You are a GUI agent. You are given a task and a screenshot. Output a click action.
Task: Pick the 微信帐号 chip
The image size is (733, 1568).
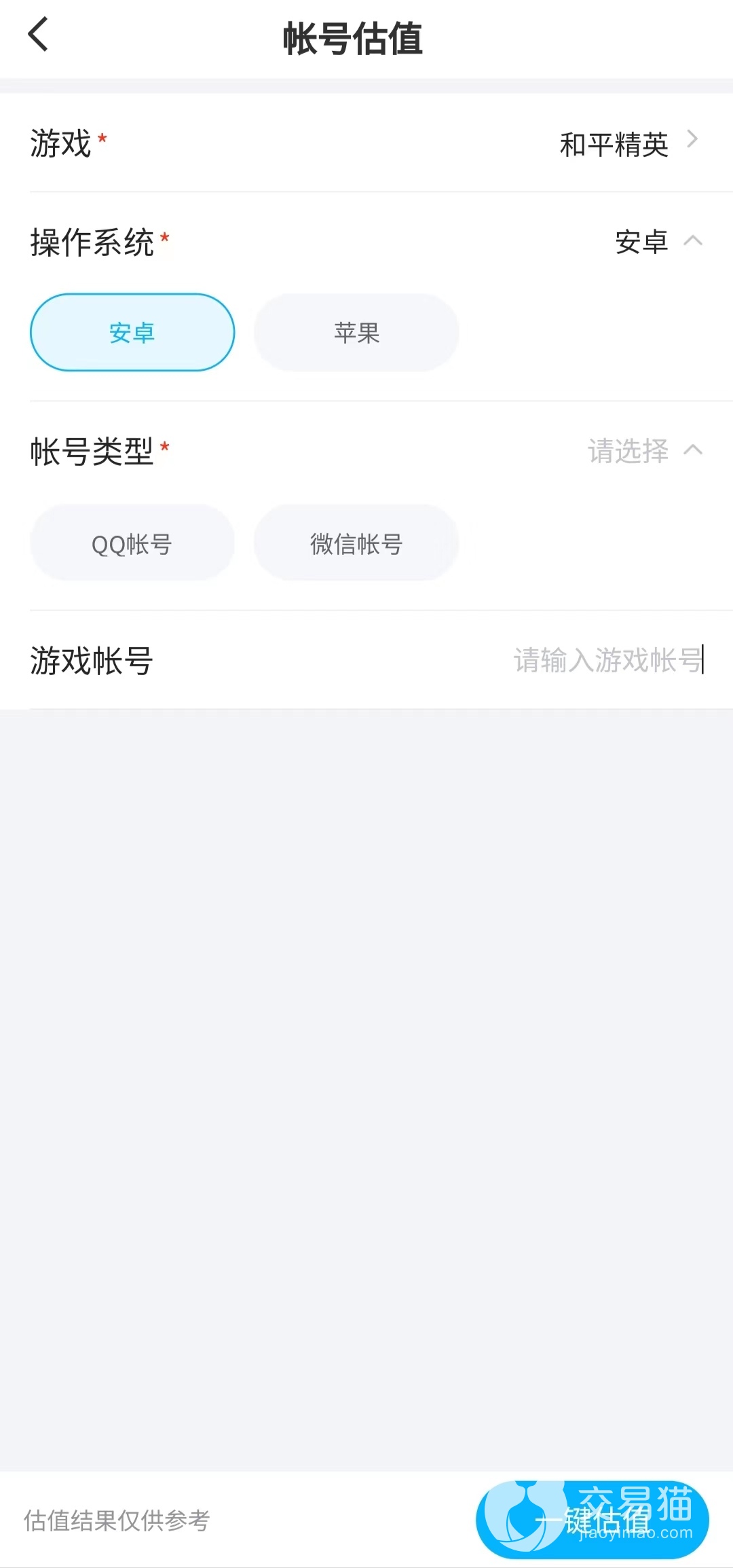pos(356,543)
